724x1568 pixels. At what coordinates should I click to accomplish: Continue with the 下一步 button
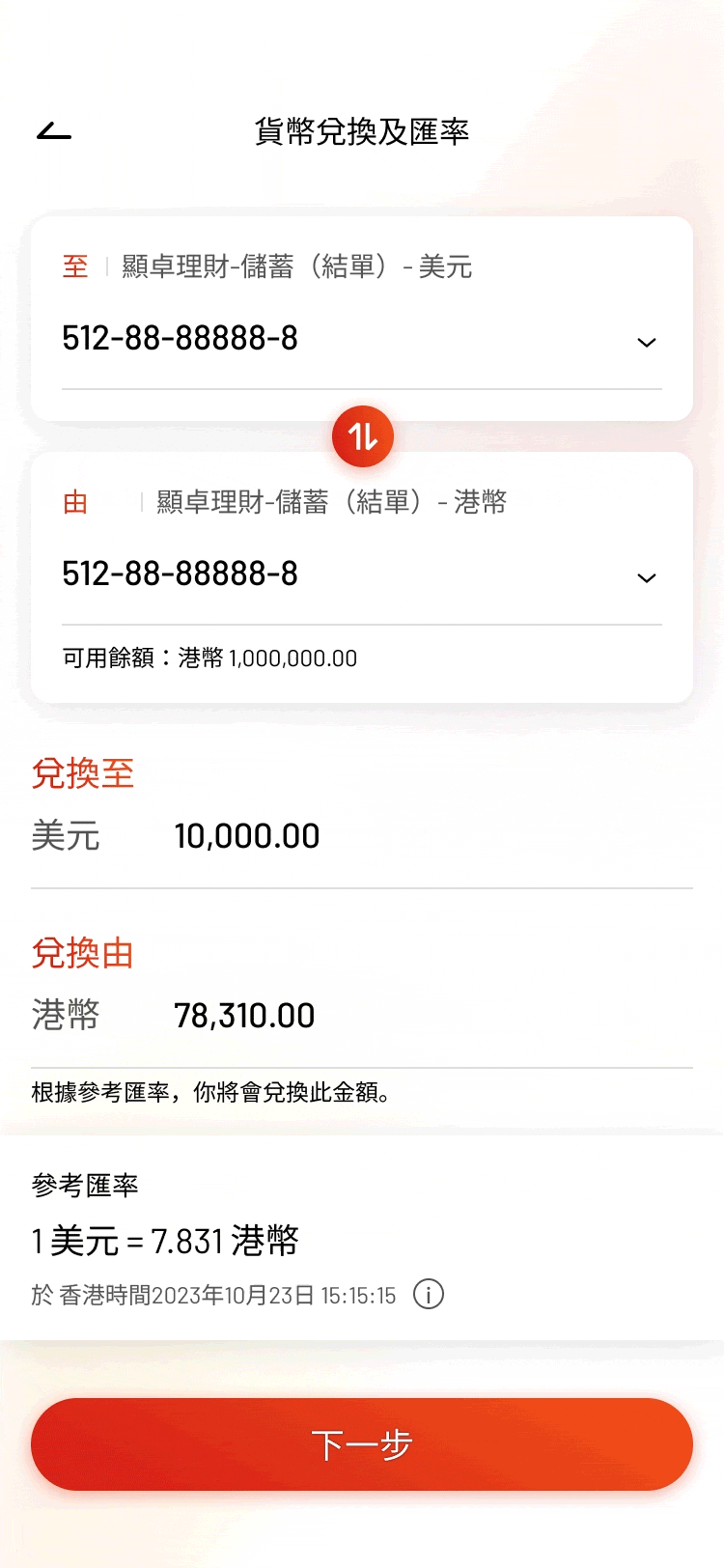pos(362,1444)
